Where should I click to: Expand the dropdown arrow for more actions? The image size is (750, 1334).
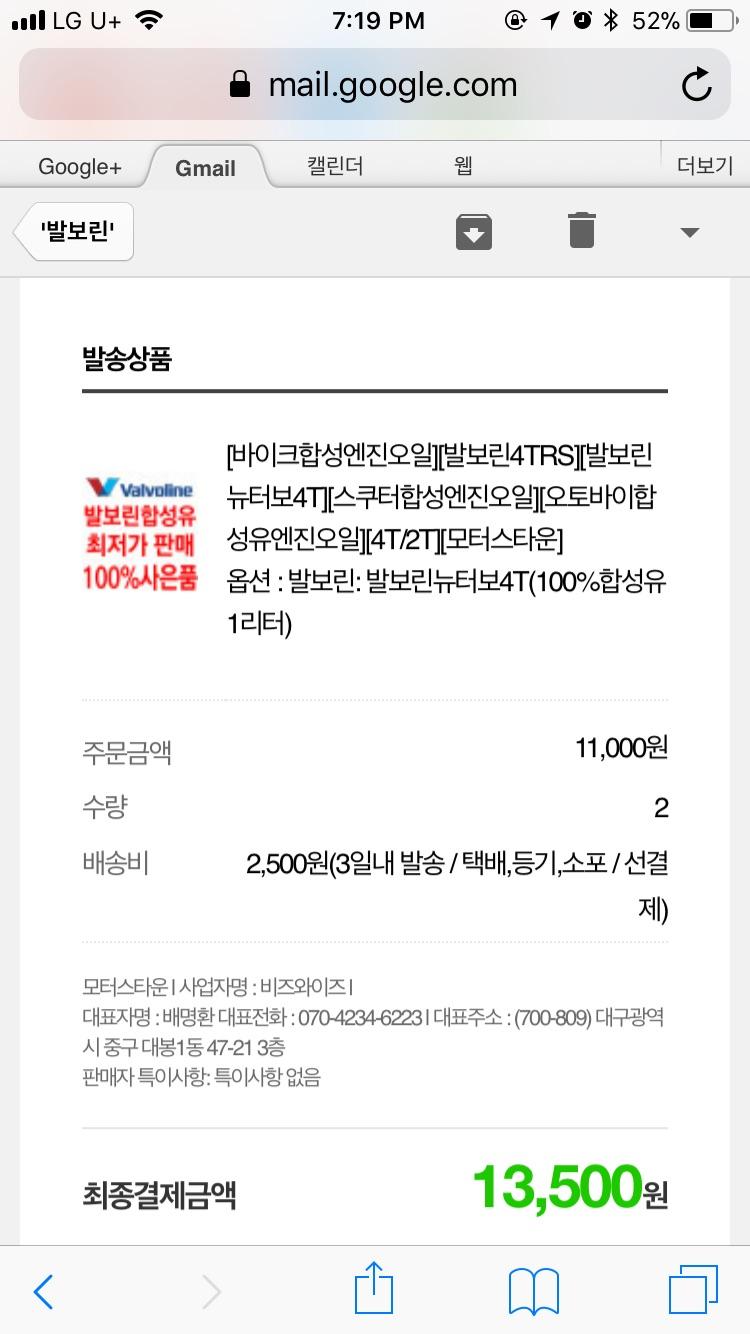coord(689,232)
